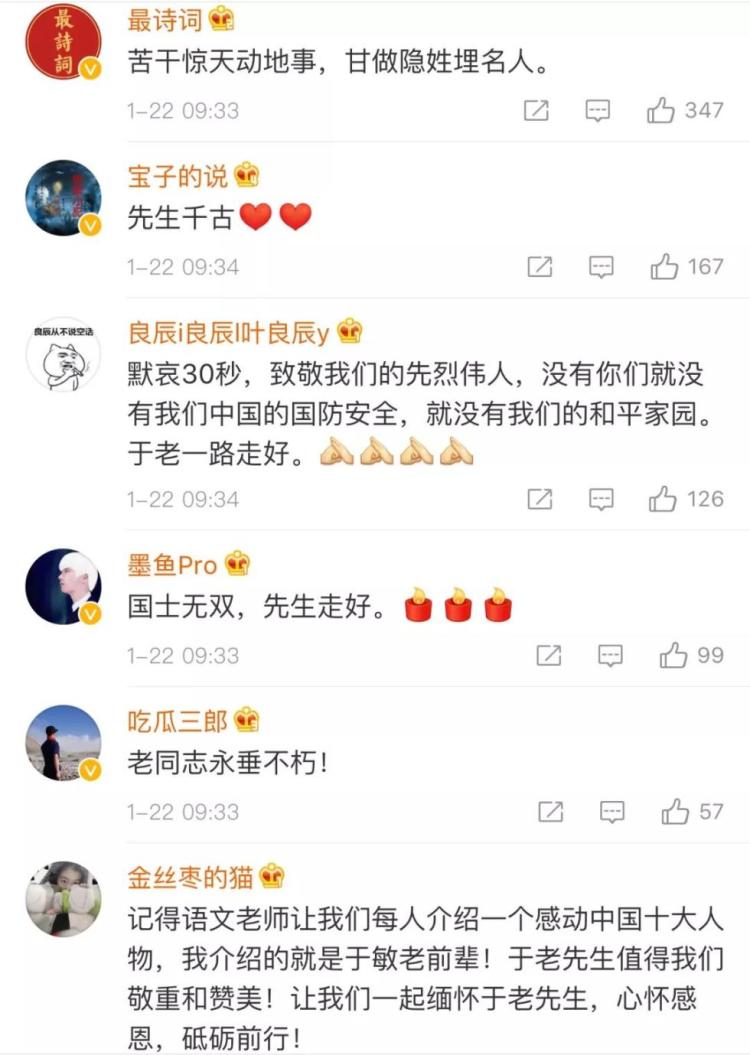Give a thumbs up to 墨鱼Pro's comment
This screenshot has height=1055, width=750.
point(673,655)
